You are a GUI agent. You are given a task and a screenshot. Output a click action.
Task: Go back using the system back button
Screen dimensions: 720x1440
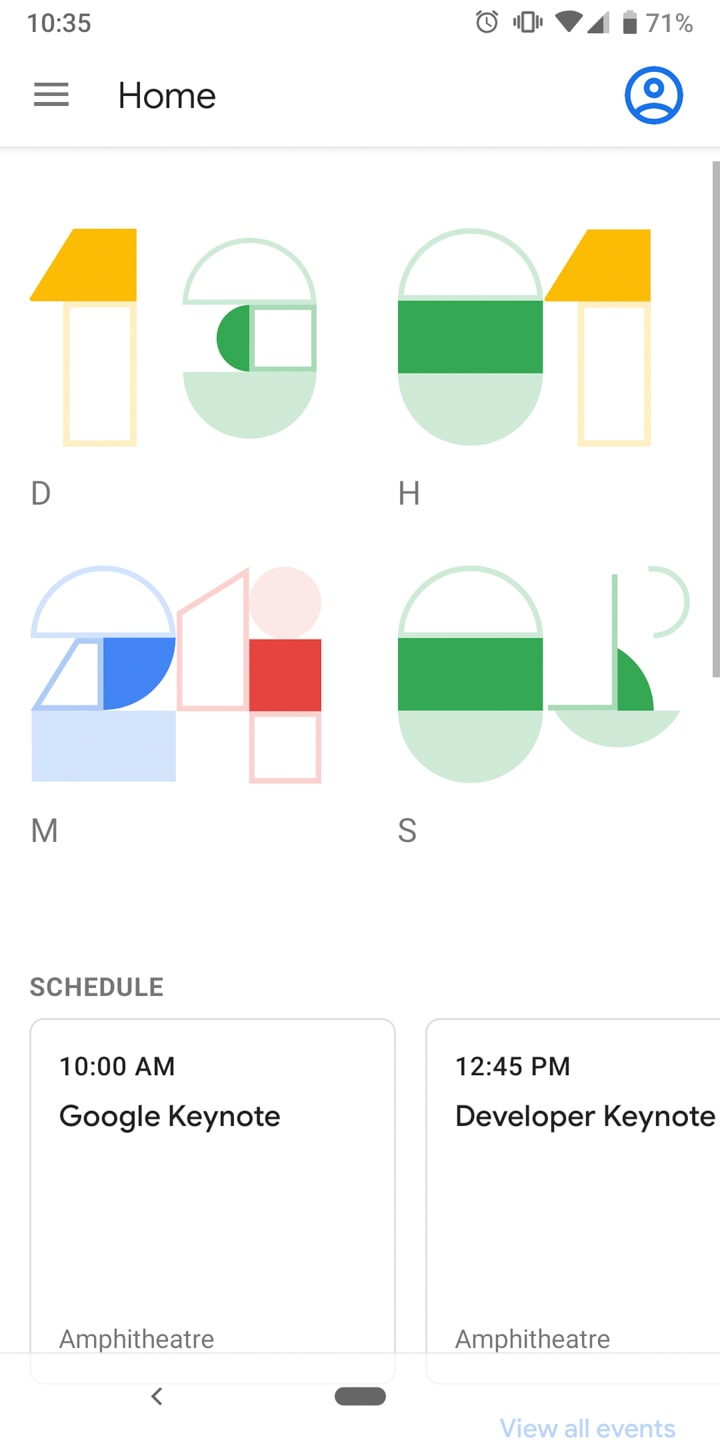[156, 1396]
